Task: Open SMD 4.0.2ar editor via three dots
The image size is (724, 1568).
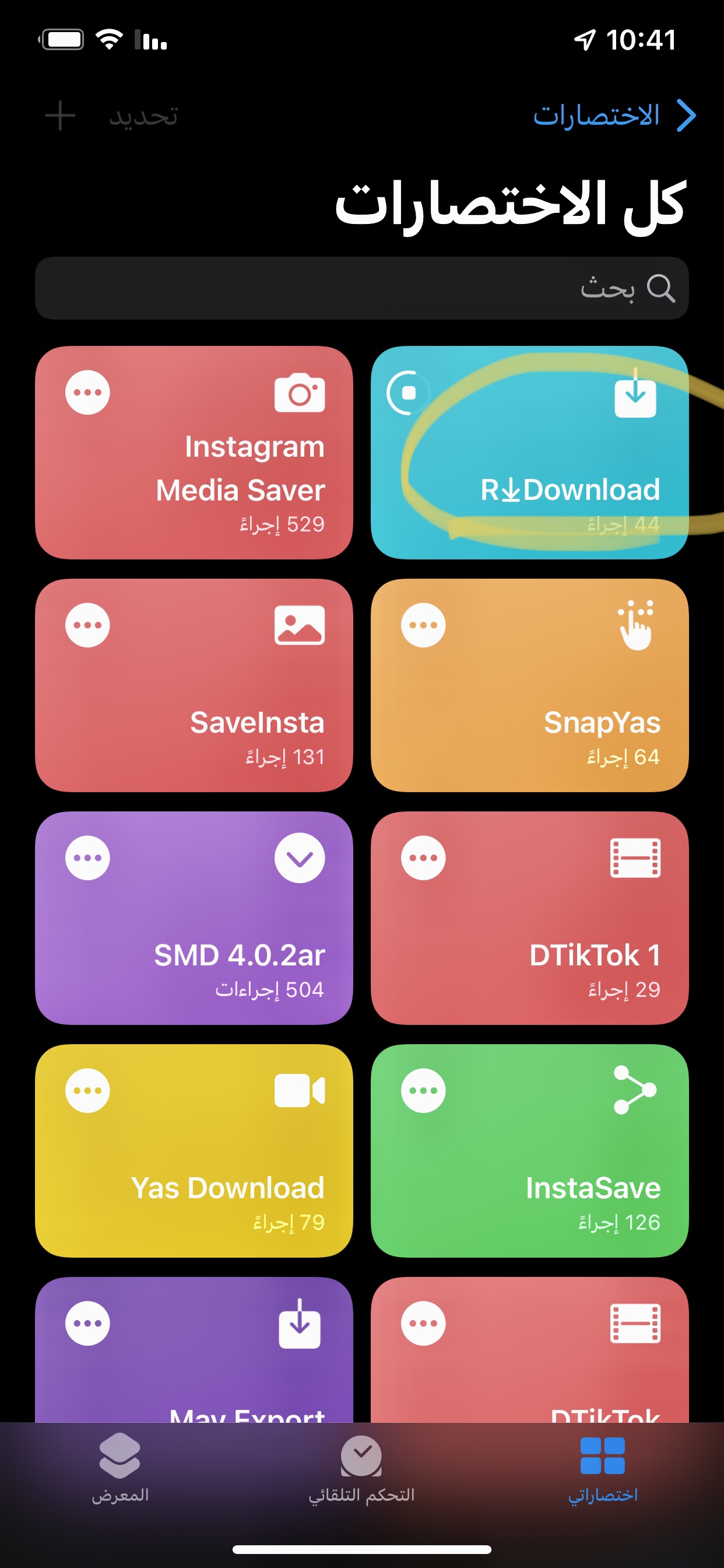Action: coord(87,857)
